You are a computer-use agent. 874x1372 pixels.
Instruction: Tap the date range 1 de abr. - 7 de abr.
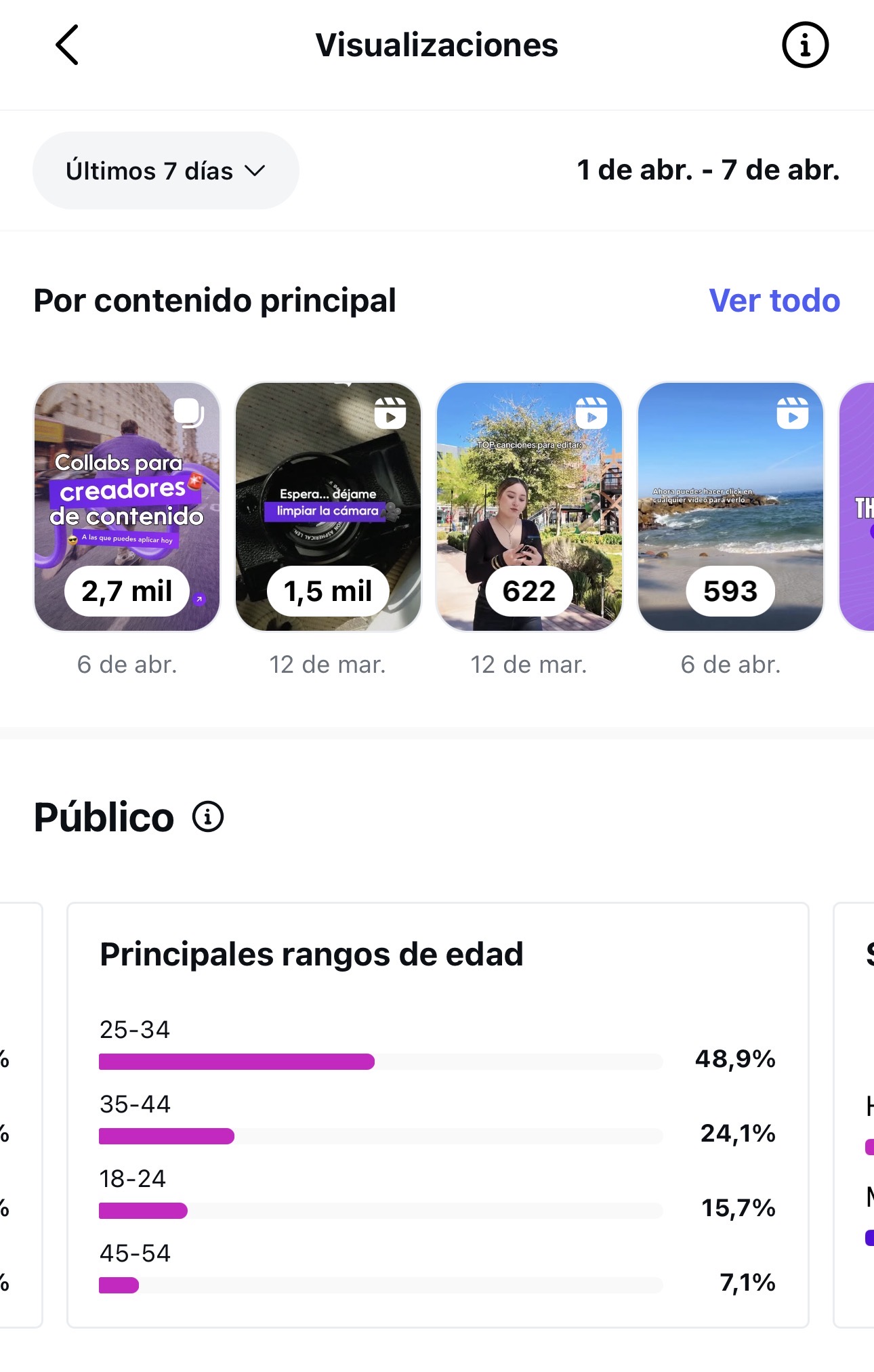[x=707, y=170]
